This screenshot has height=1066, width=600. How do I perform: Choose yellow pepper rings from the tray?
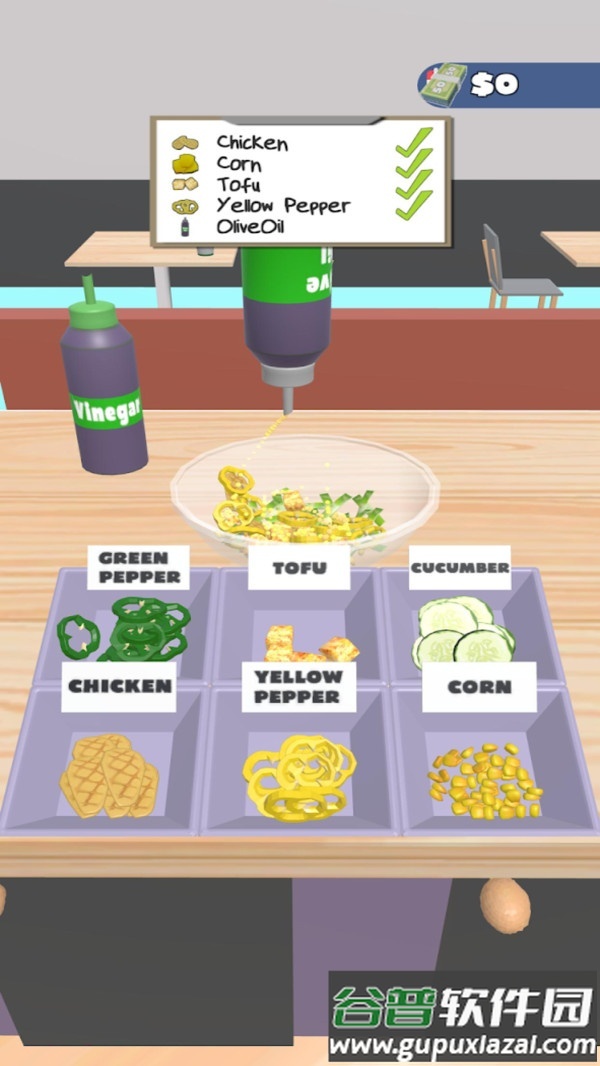click(300, 774)
